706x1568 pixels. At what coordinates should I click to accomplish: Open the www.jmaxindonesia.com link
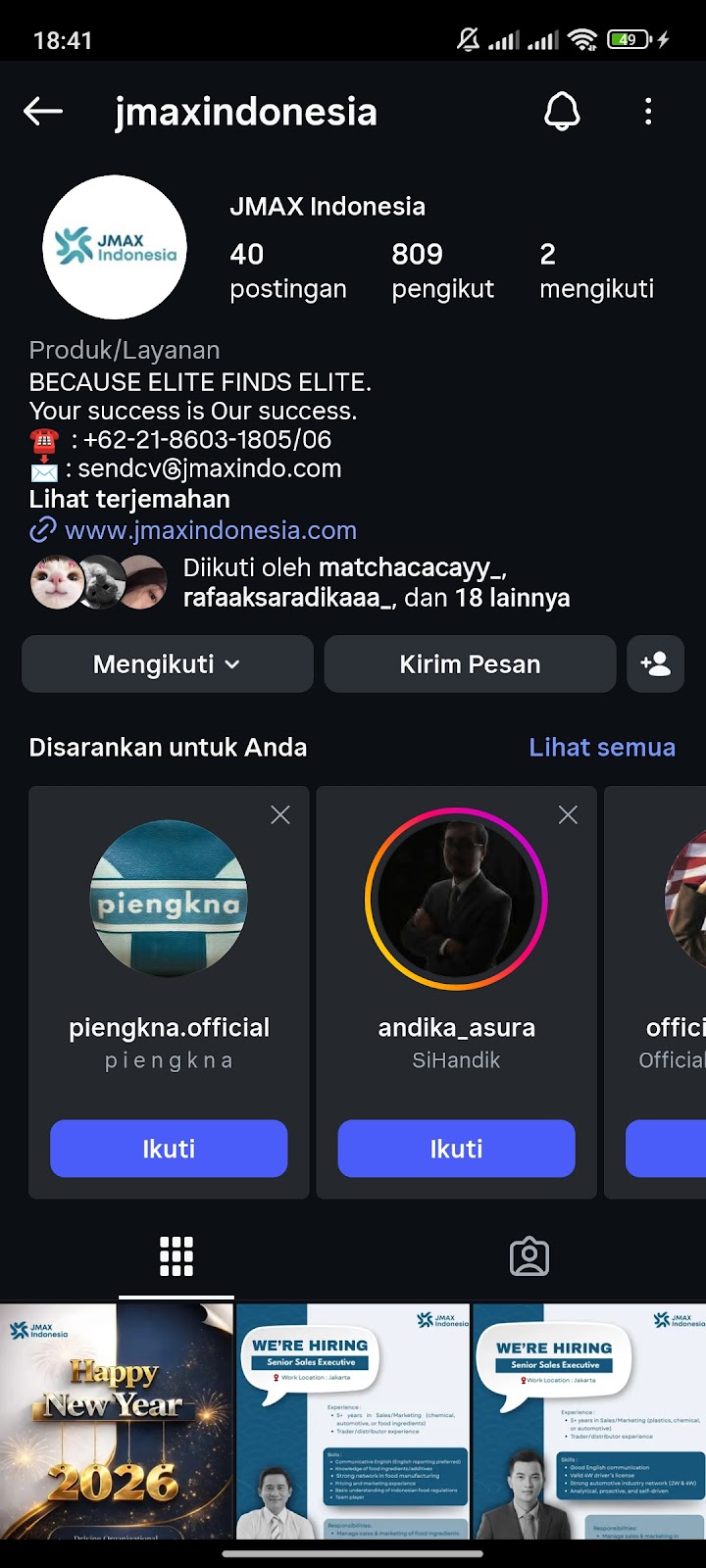pos(210,530)
